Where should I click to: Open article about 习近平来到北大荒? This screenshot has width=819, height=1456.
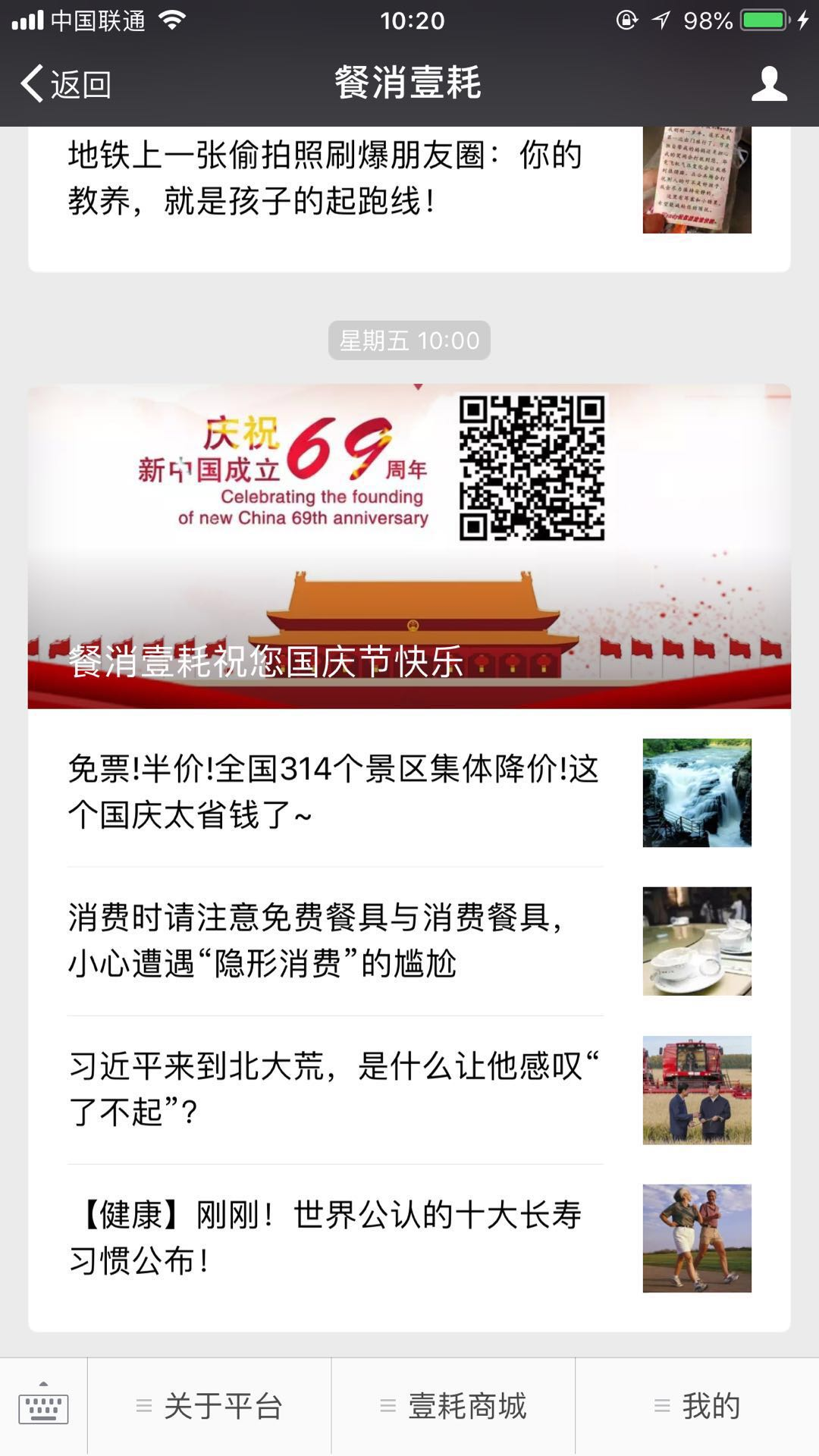pyautogui.click(x=334, y=1089)
